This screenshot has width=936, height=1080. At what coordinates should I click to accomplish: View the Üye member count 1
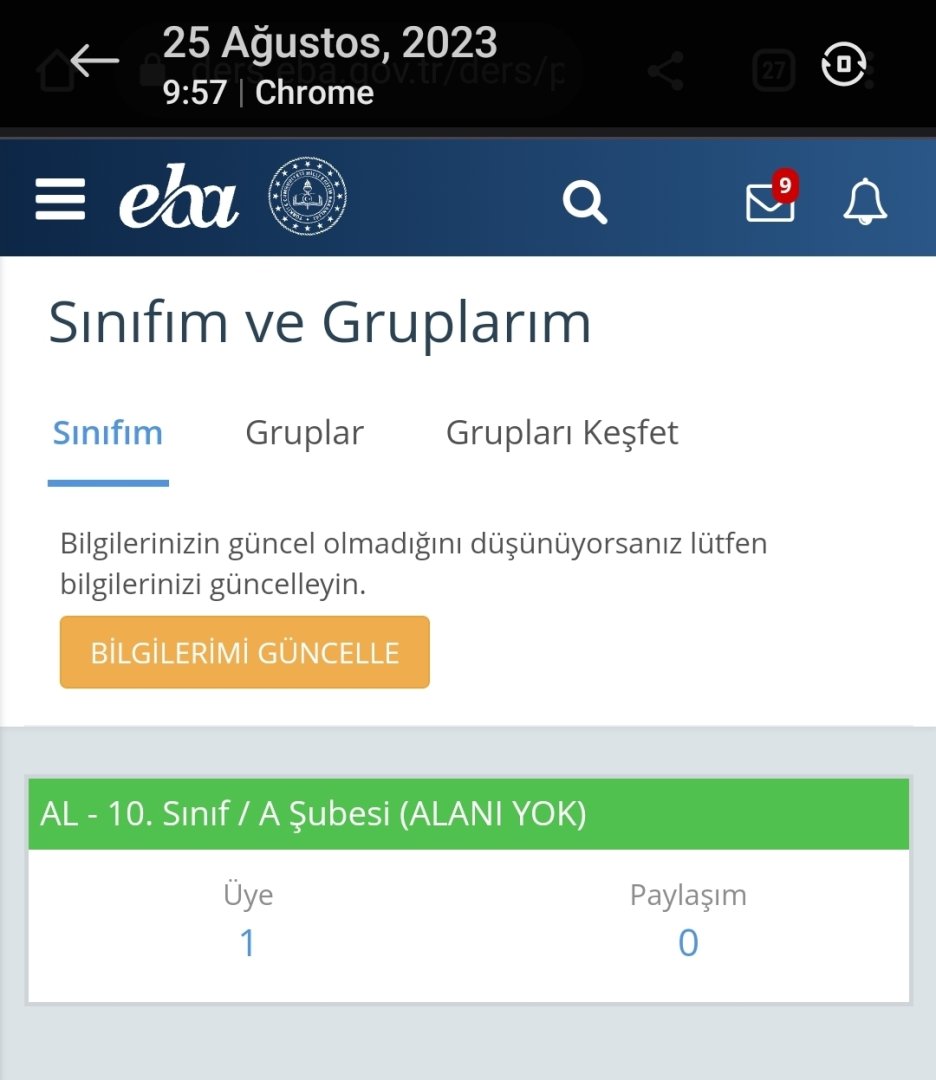tap(248, 943)
